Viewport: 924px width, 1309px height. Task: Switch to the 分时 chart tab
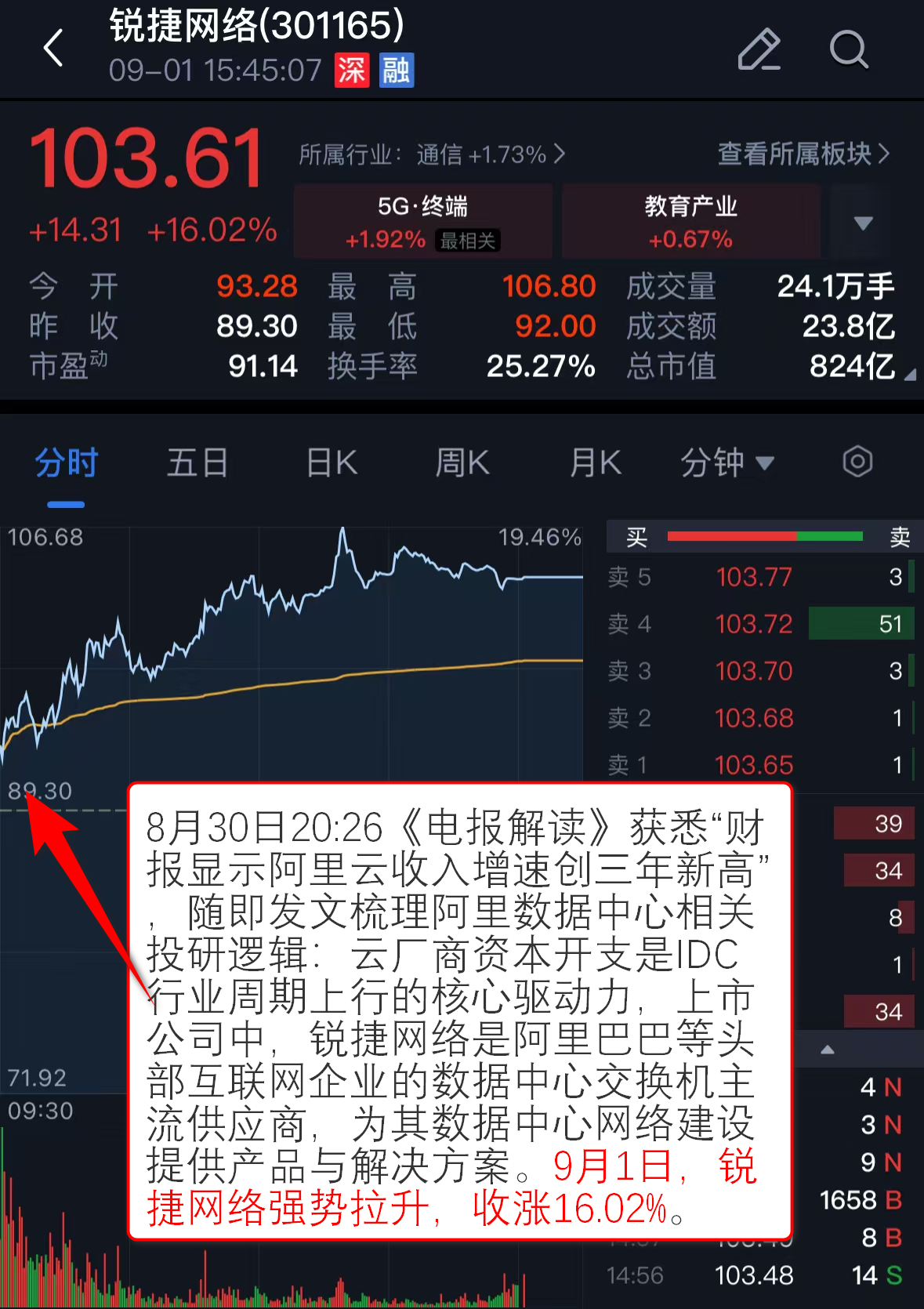coord(67,463)
